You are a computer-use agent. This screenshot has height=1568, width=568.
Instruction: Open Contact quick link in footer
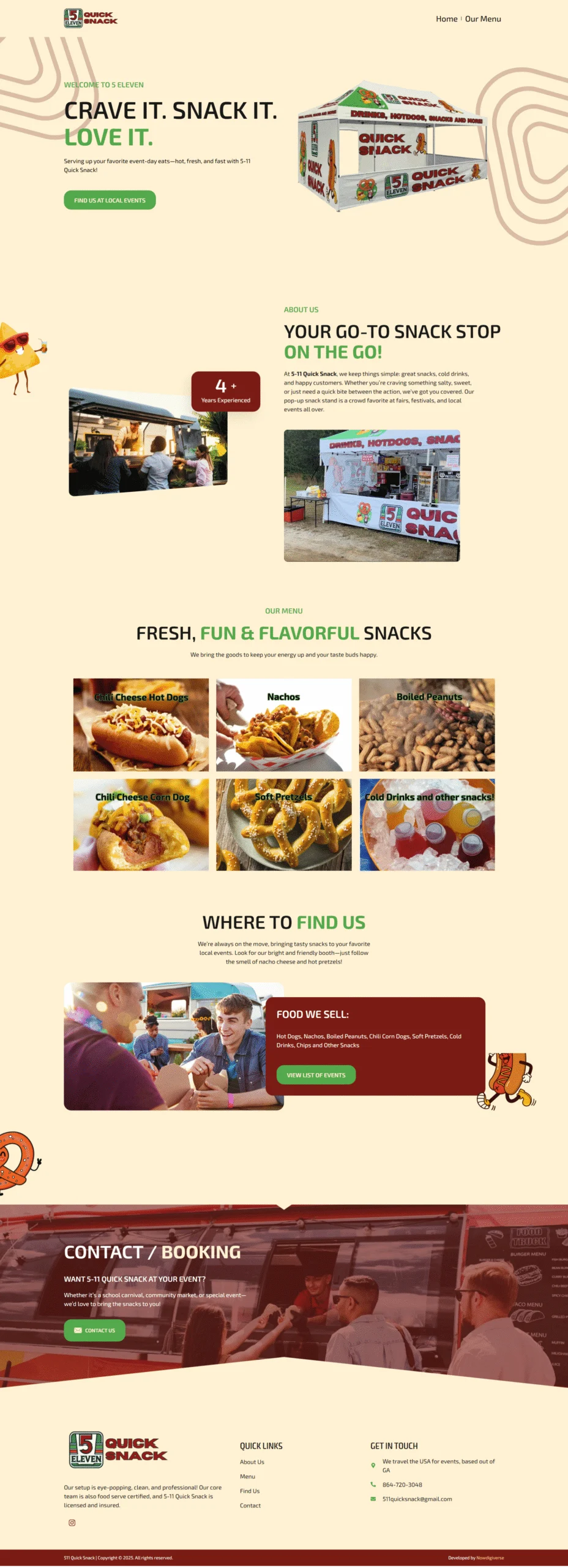250,1506
